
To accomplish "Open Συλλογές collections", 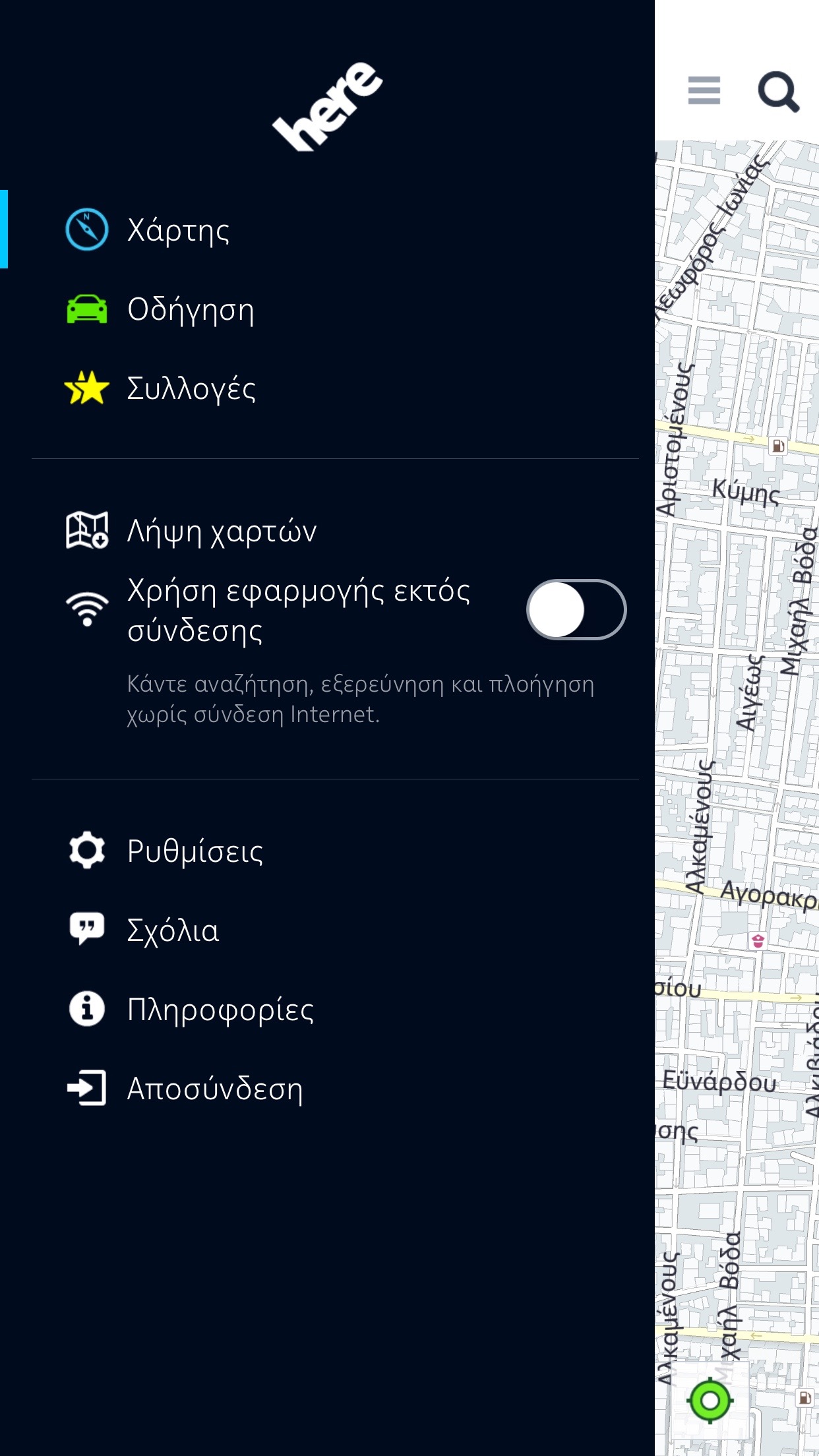I will tap(191, 388).
